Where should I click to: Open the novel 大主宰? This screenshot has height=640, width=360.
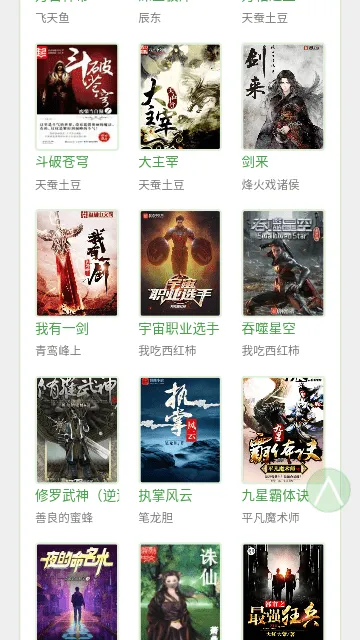[180, 97]
